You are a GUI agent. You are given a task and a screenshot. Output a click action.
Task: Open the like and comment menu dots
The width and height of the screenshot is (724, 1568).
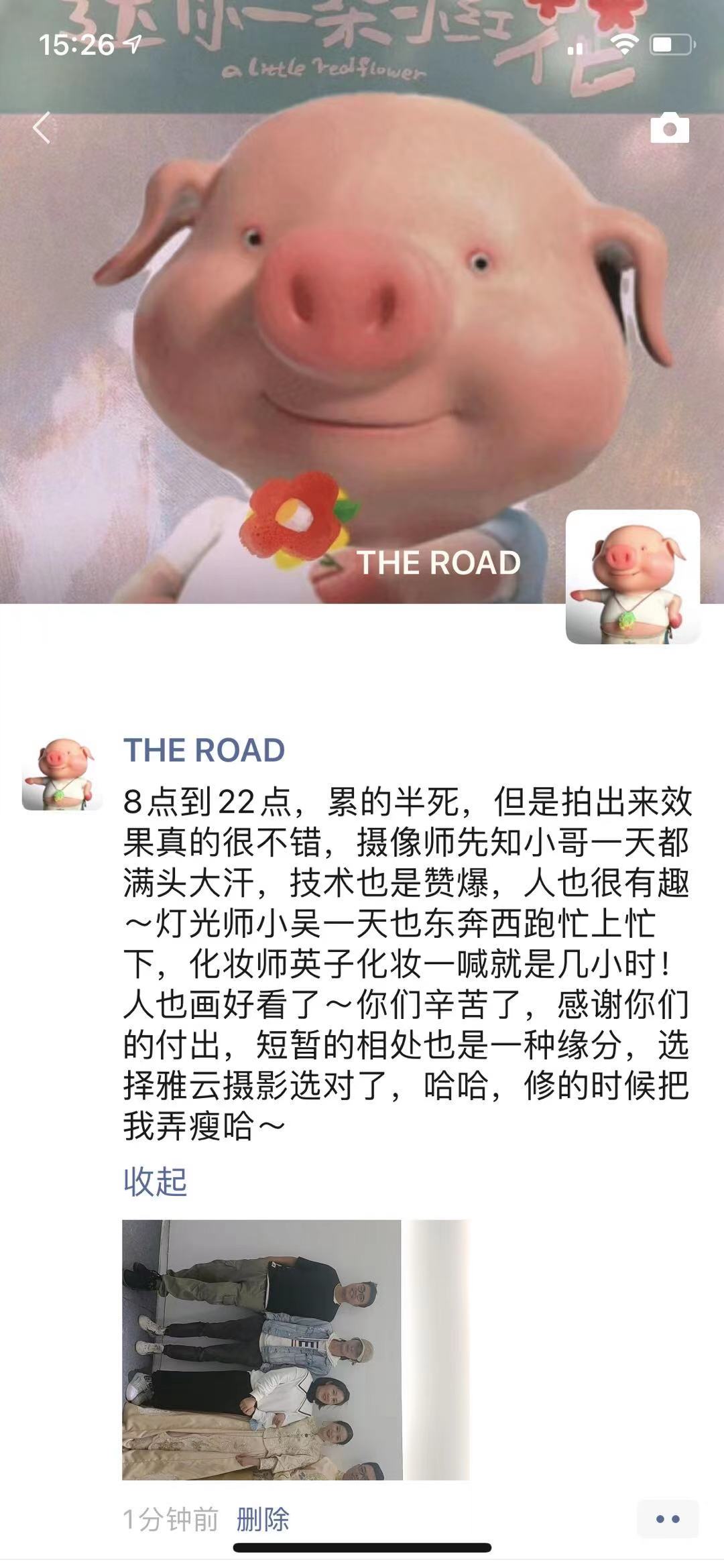point(667,1519)
